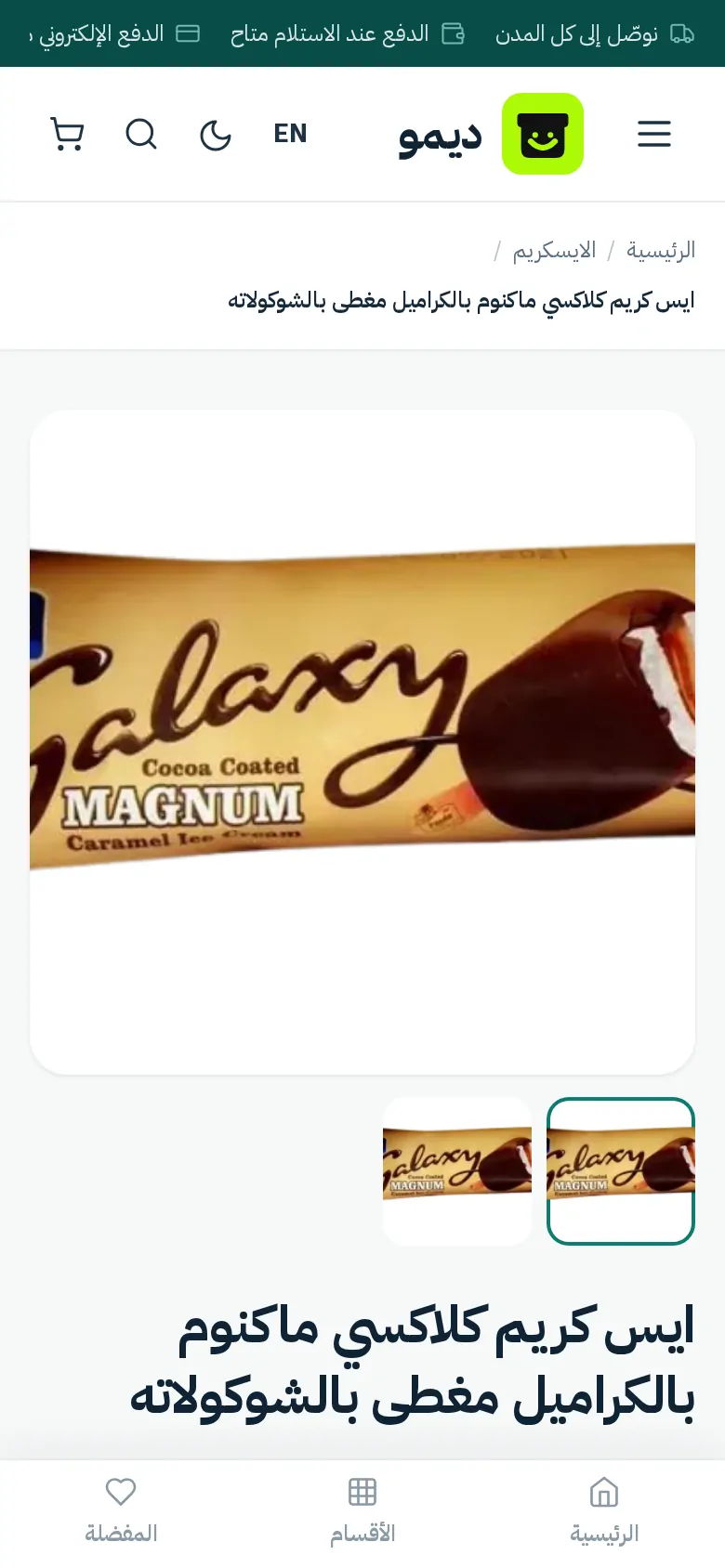The height and width of the screenshot is (1568, 725).
Task: Select the second product thumbnail without border
Action: click(457, 1171)
